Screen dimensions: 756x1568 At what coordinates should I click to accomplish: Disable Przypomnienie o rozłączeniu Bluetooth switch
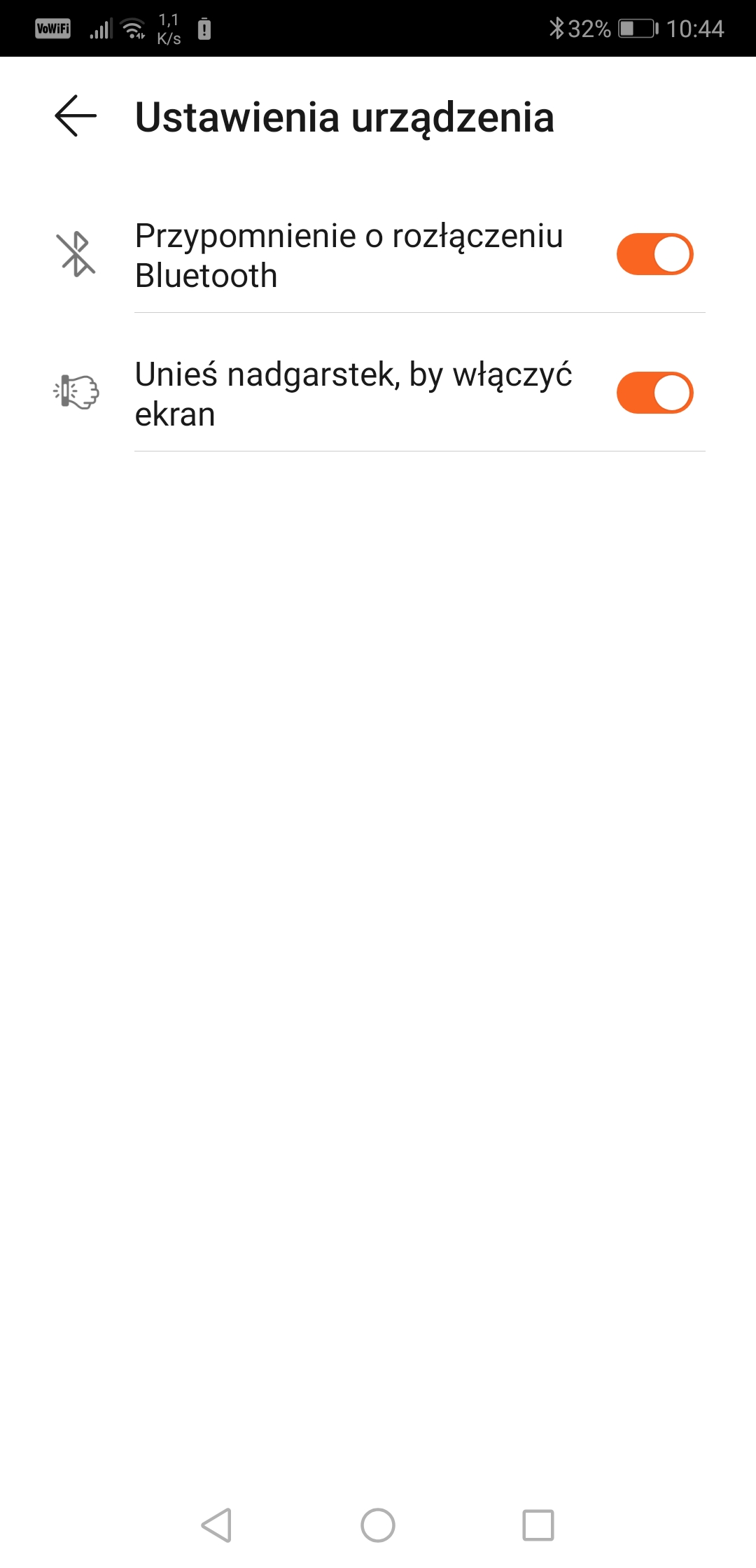click(654, 254)
